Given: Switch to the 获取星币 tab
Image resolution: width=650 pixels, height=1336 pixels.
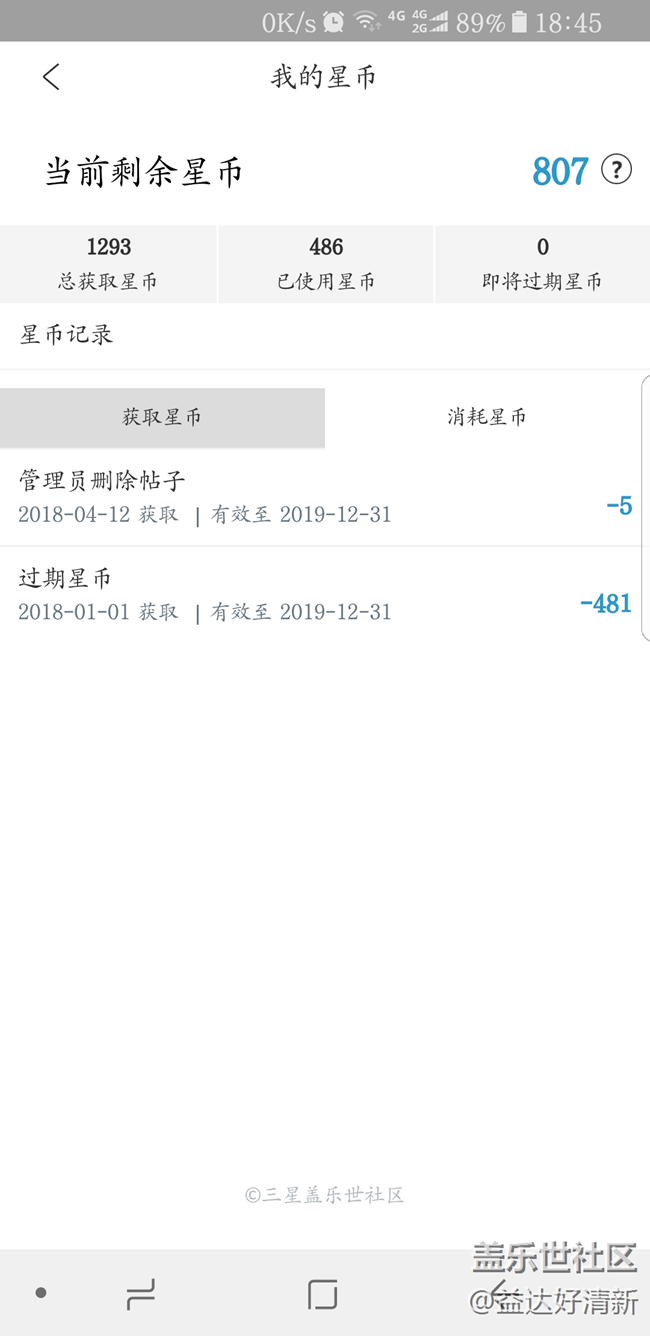Looking at the screenshot, I should pyautogui.click(x=162, y=417).
